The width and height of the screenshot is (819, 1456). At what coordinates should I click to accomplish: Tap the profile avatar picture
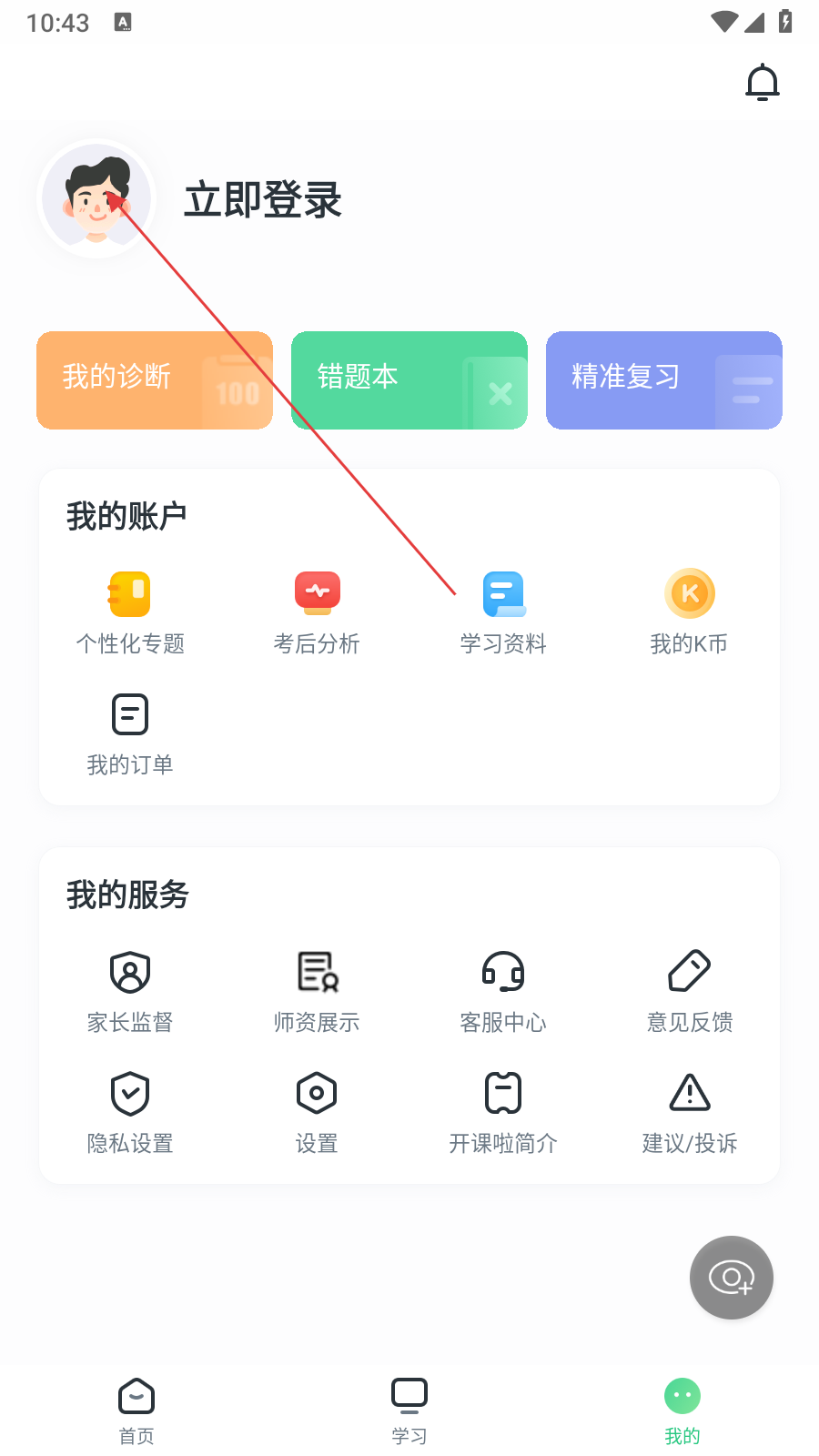(x=96, y=199)
